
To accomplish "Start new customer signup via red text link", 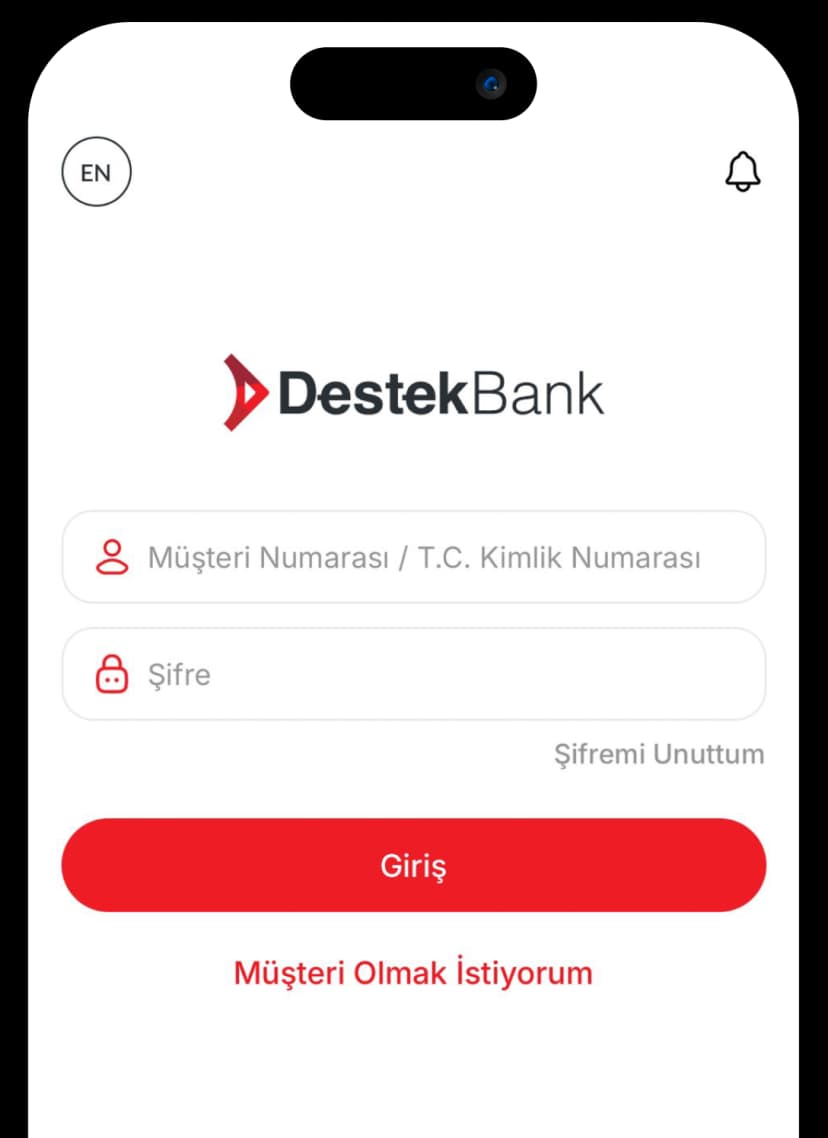I will [x=413, y=972].
